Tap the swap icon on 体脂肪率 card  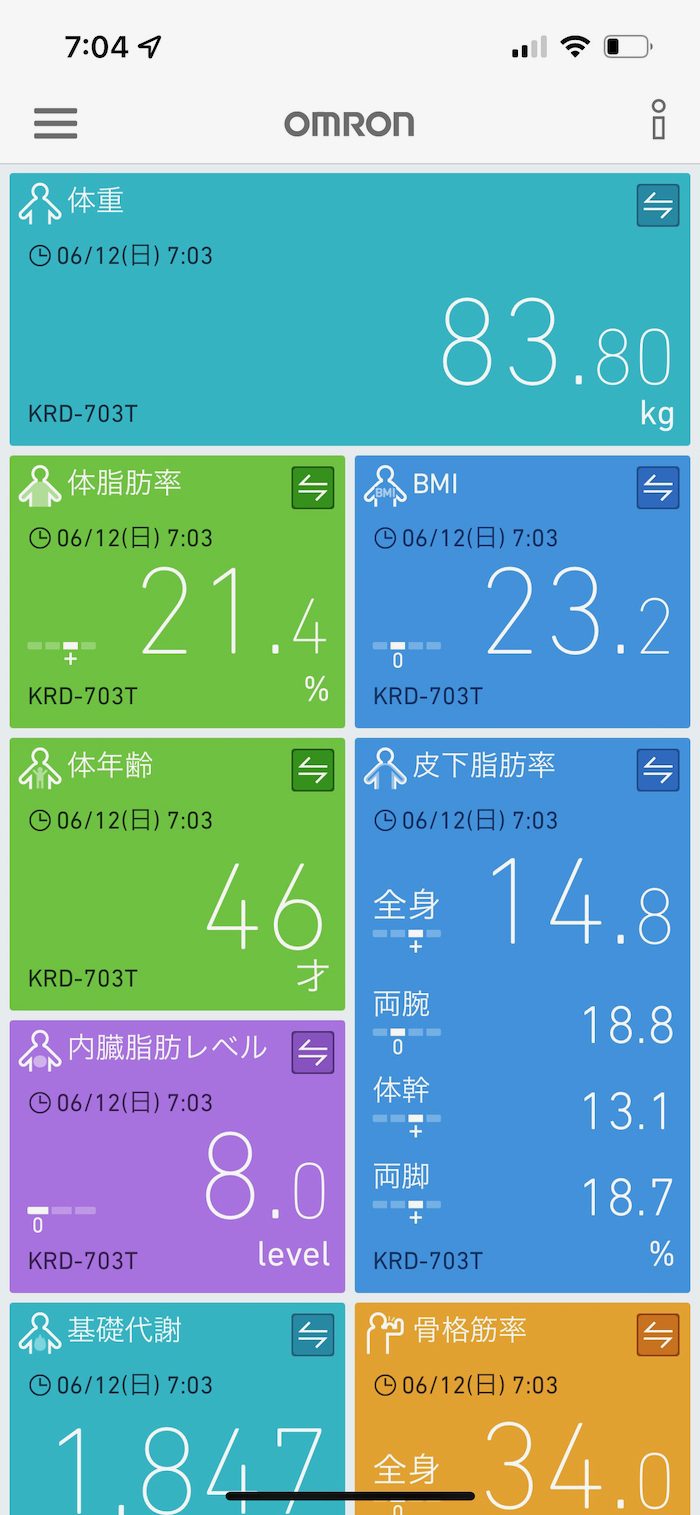312,488
